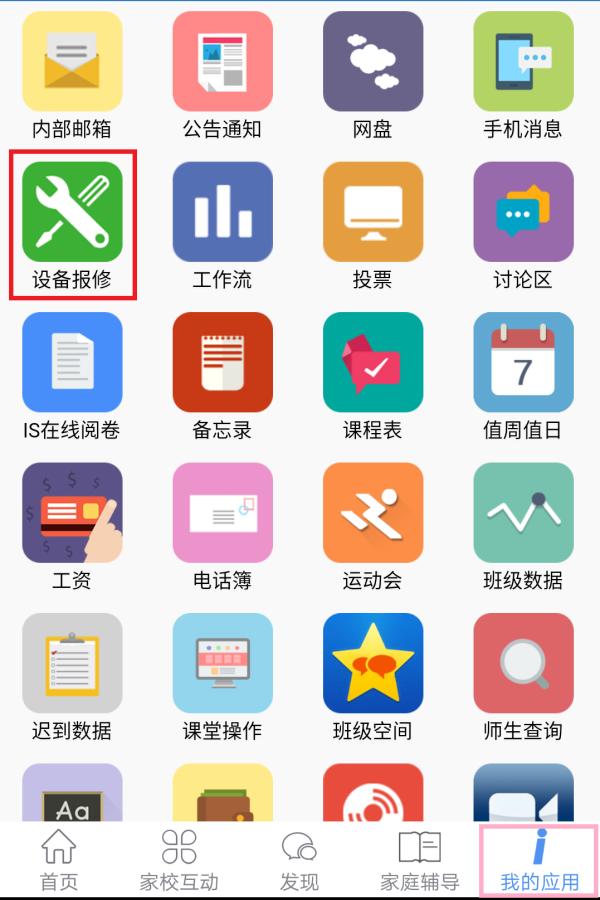Open the 家庭辅导 tab
This screenshot has height=900, width=600.
tap(419, 861)
